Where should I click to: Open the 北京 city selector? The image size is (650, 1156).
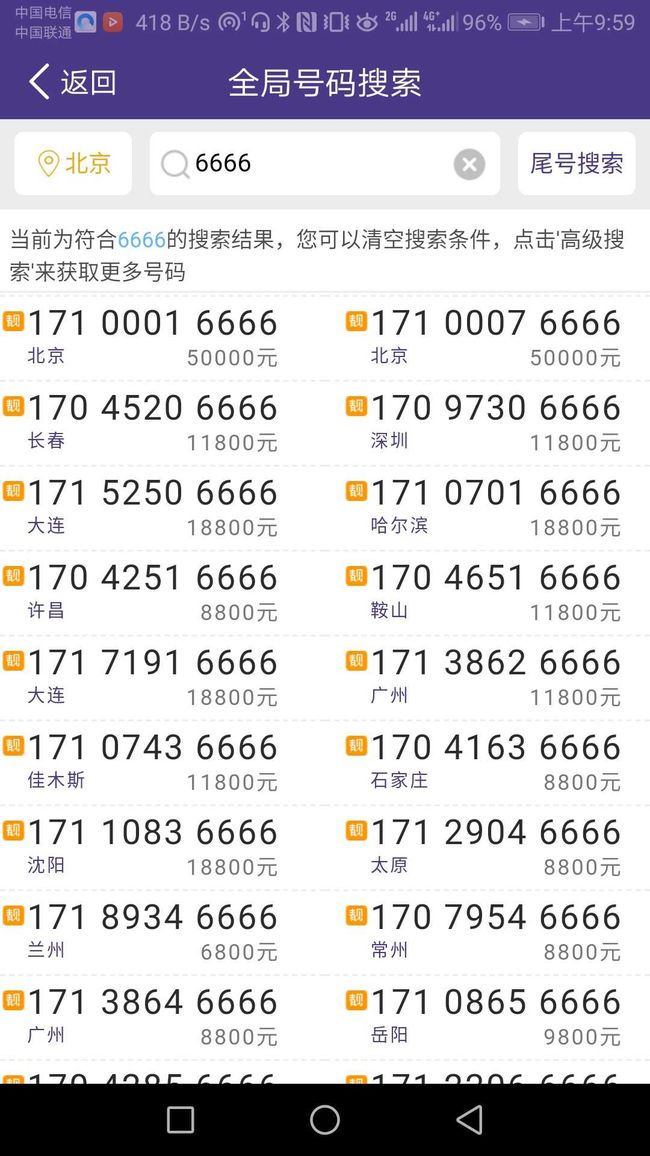click(73, 164)
